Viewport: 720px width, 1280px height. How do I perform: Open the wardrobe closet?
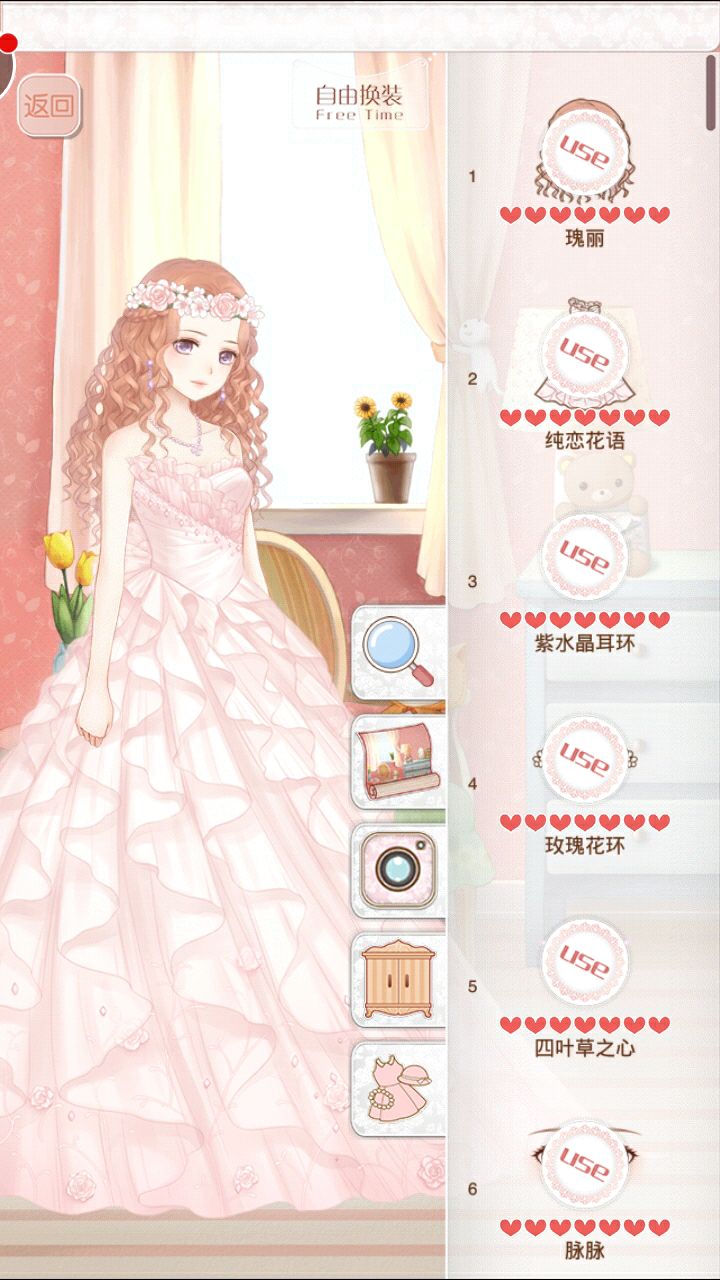click(398, 979)
